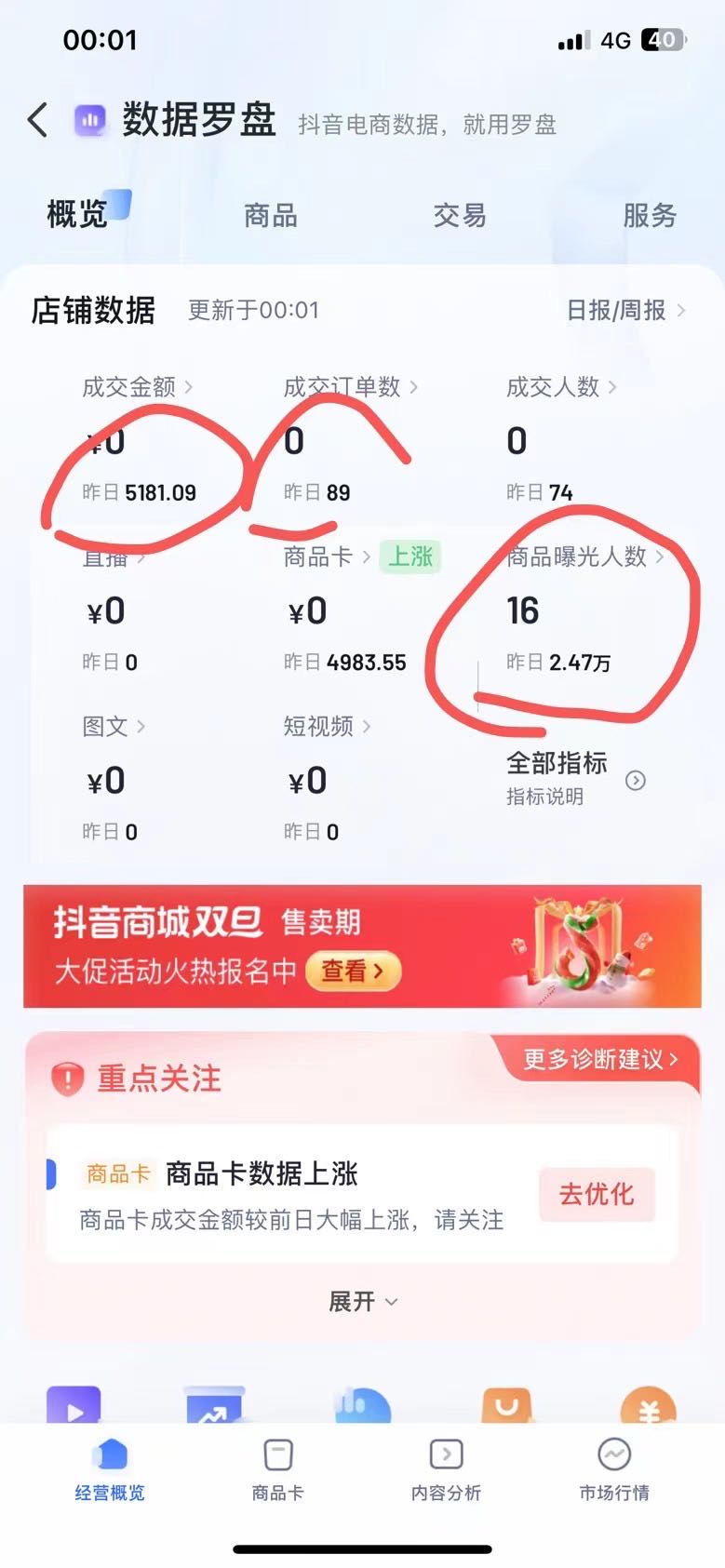Switch to the 交易 top tab
The width and height of the screenshot is (725, 1568).
[460, 216]
